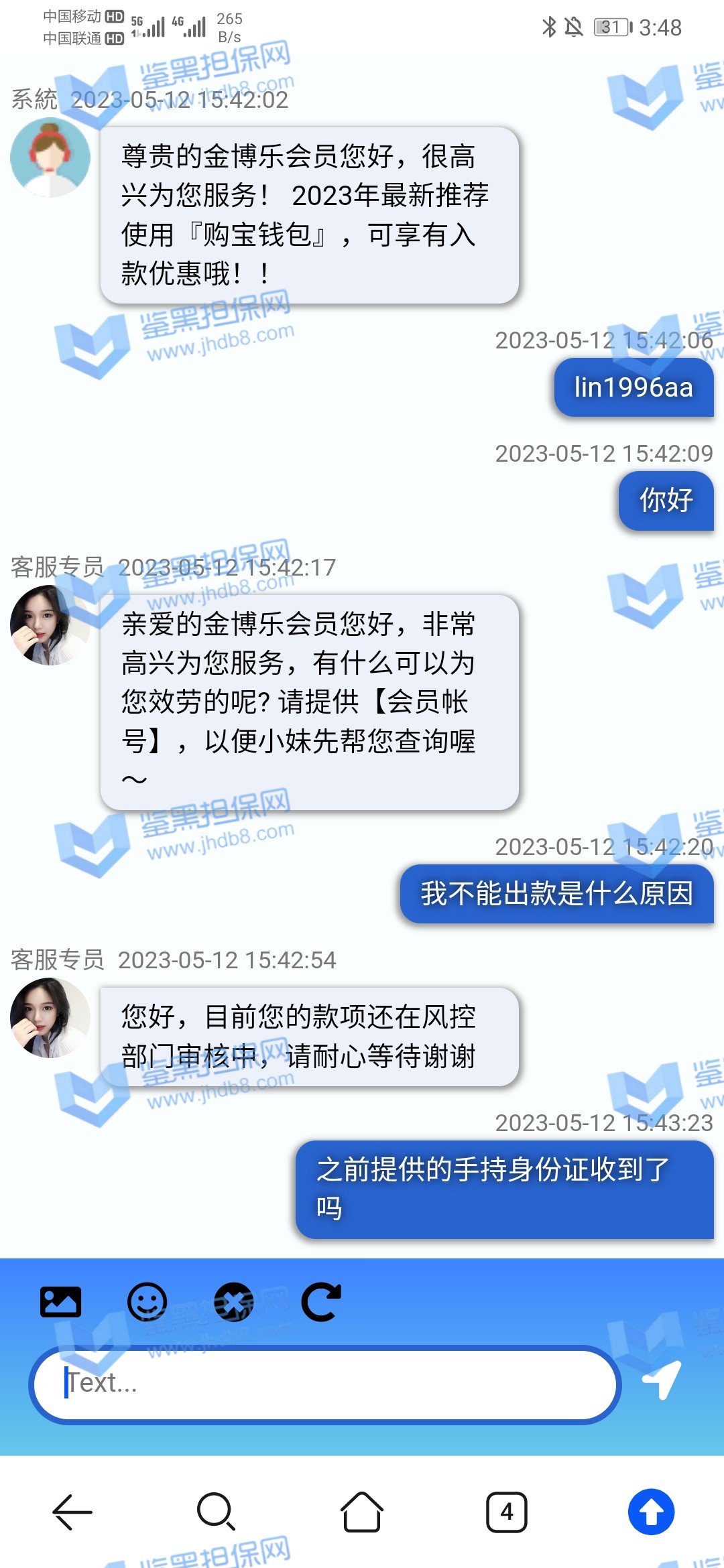
Task: Tap the end chat X icon
Action: tap(233, 1302)
